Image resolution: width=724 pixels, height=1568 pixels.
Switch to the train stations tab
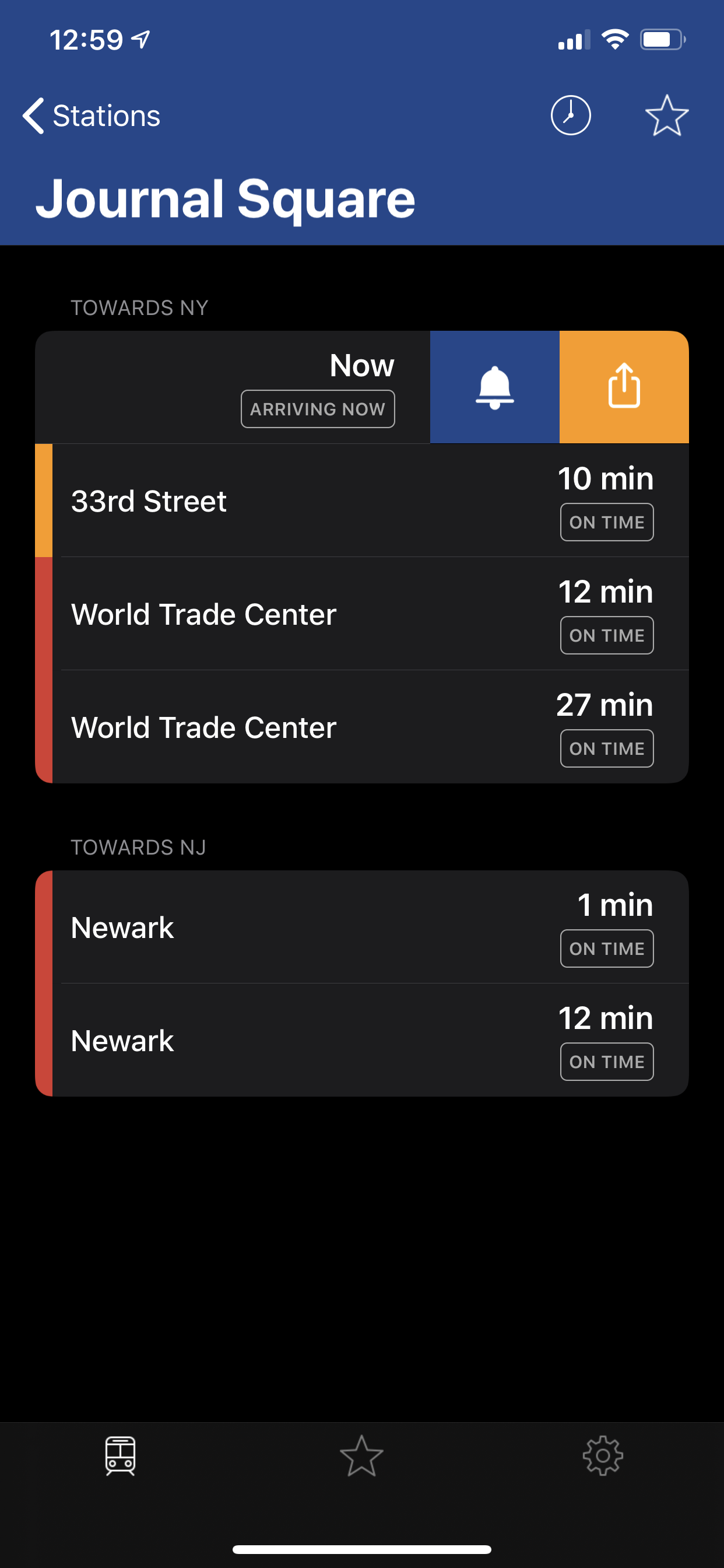click(x=121, y=1456)
